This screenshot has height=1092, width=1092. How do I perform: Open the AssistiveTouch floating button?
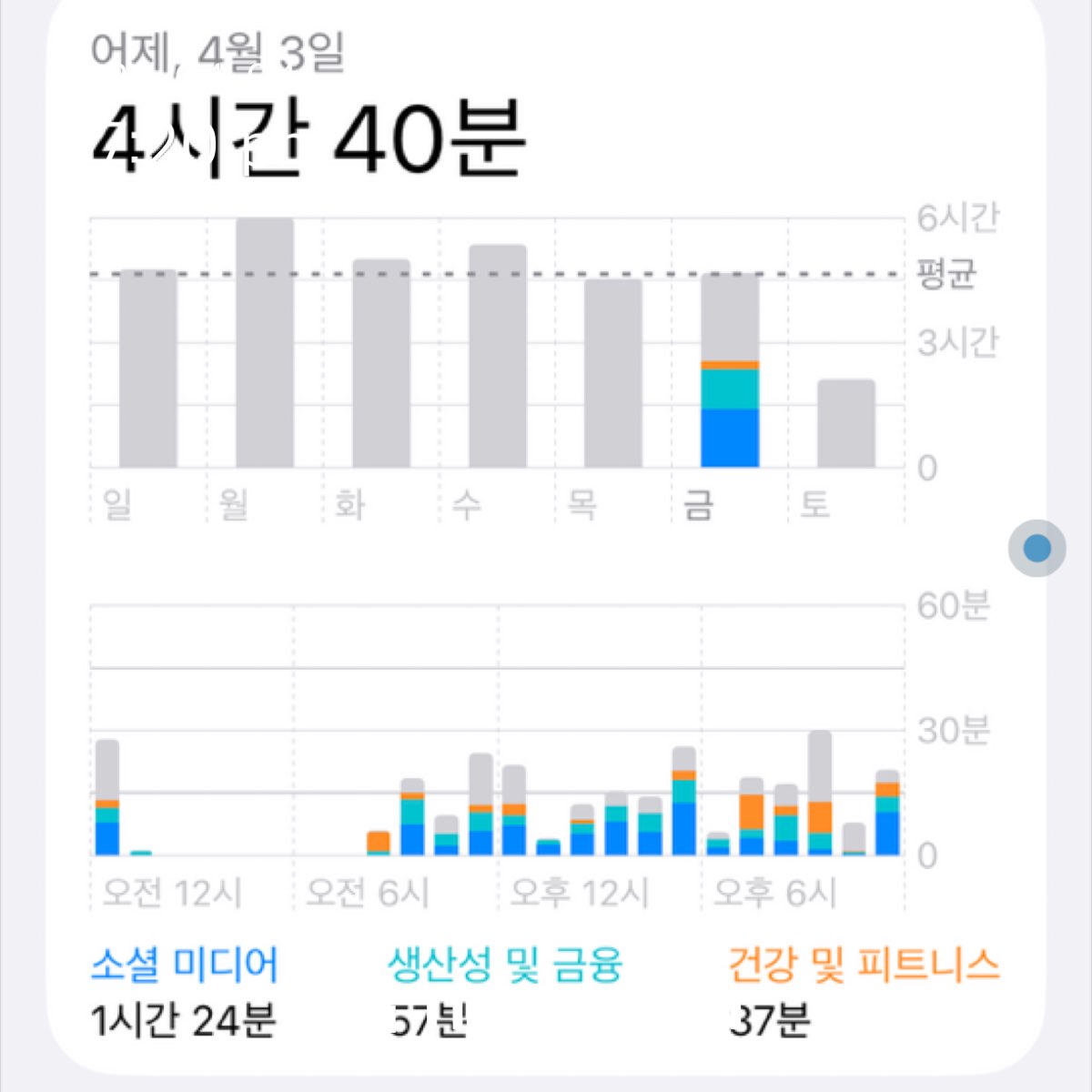pos(1036,549)
